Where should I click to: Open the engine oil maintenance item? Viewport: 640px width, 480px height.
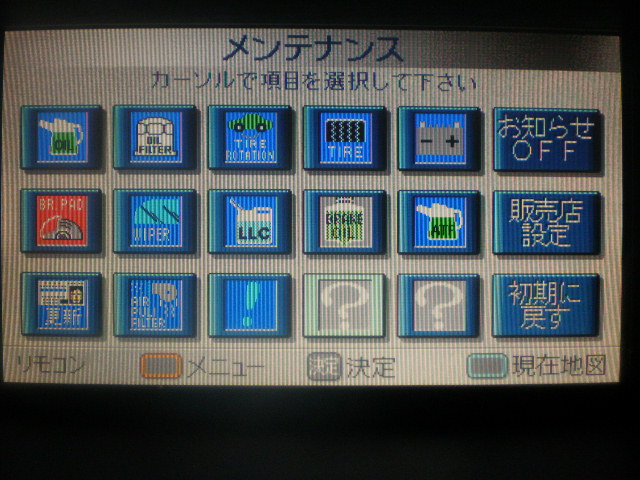click(61, 138)
